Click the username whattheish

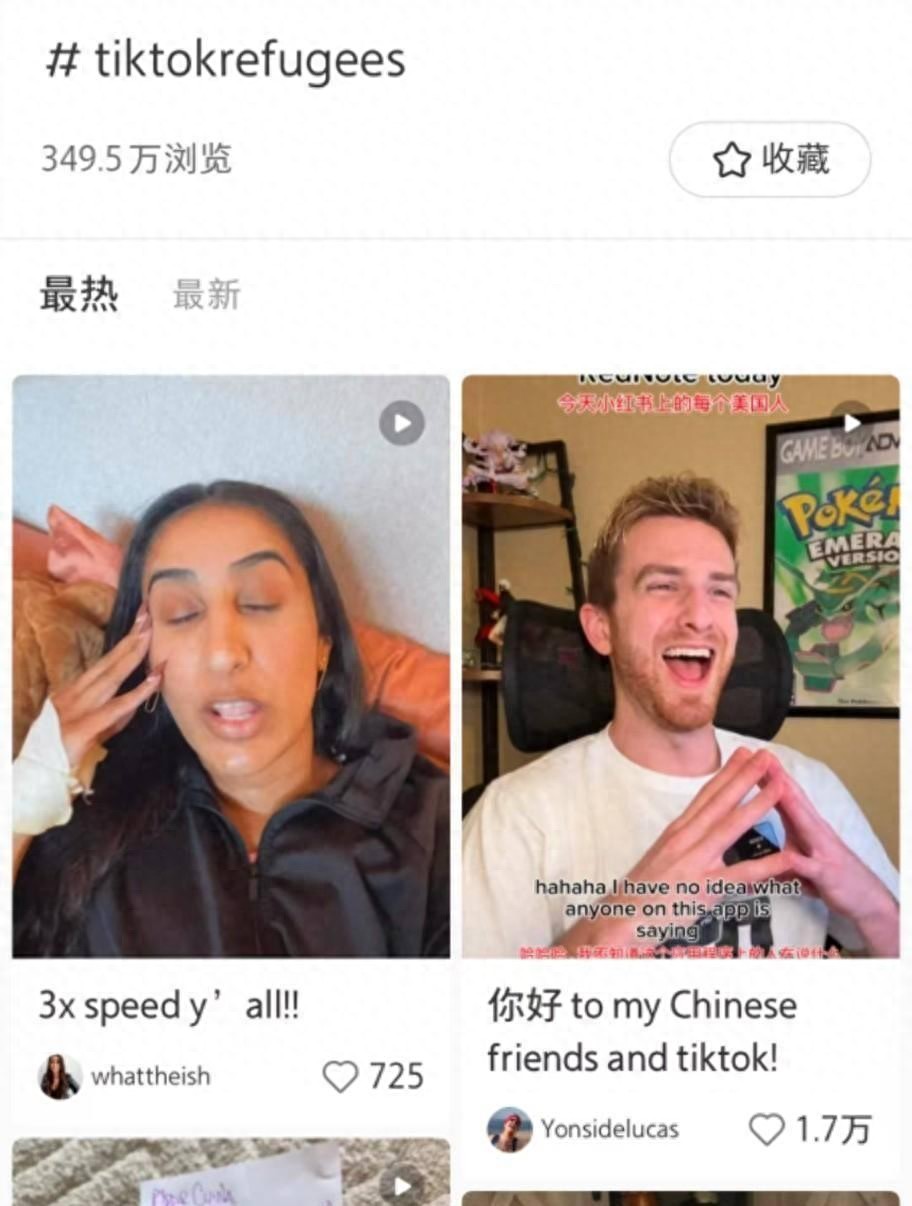click(149, 1078)
